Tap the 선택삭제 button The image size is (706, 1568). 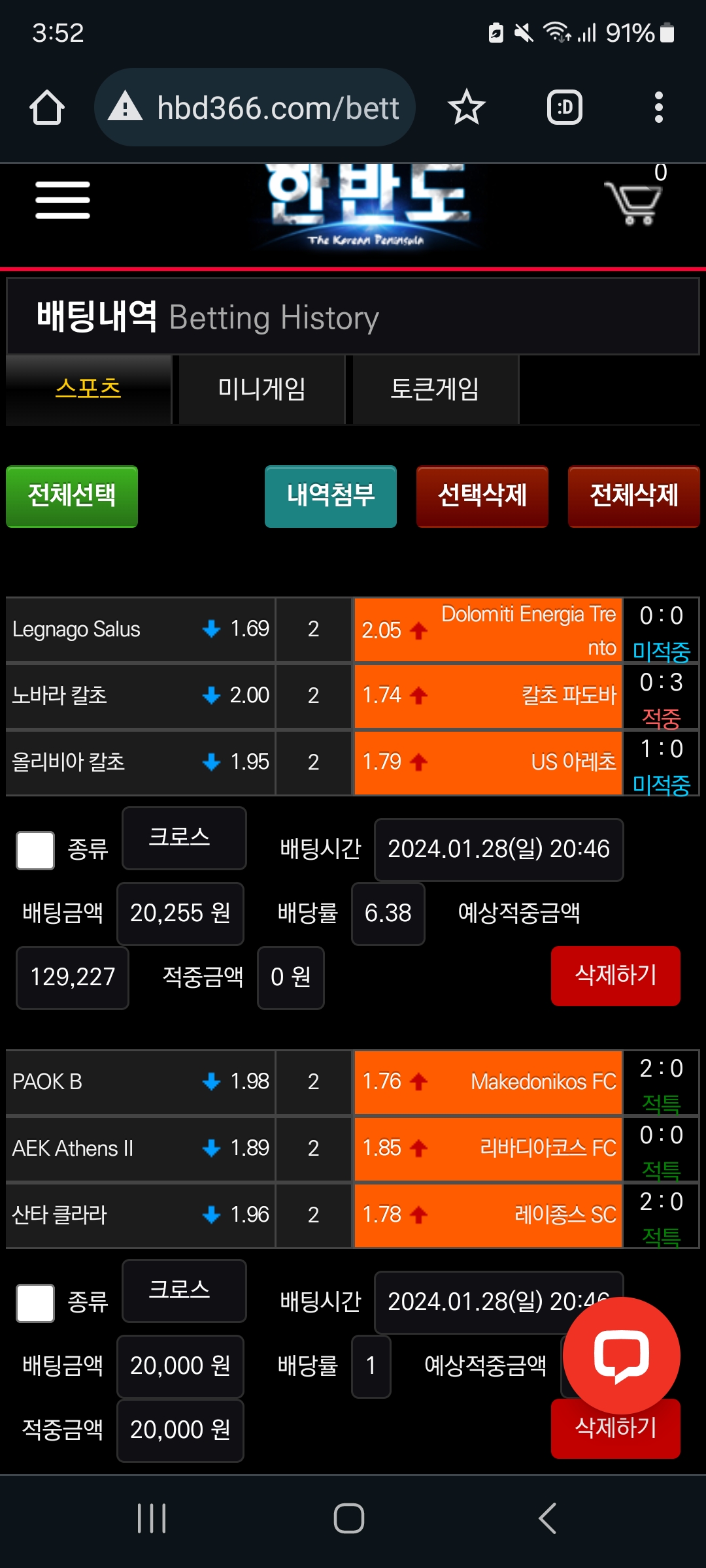pyautogui.click(x=482, y=496)
